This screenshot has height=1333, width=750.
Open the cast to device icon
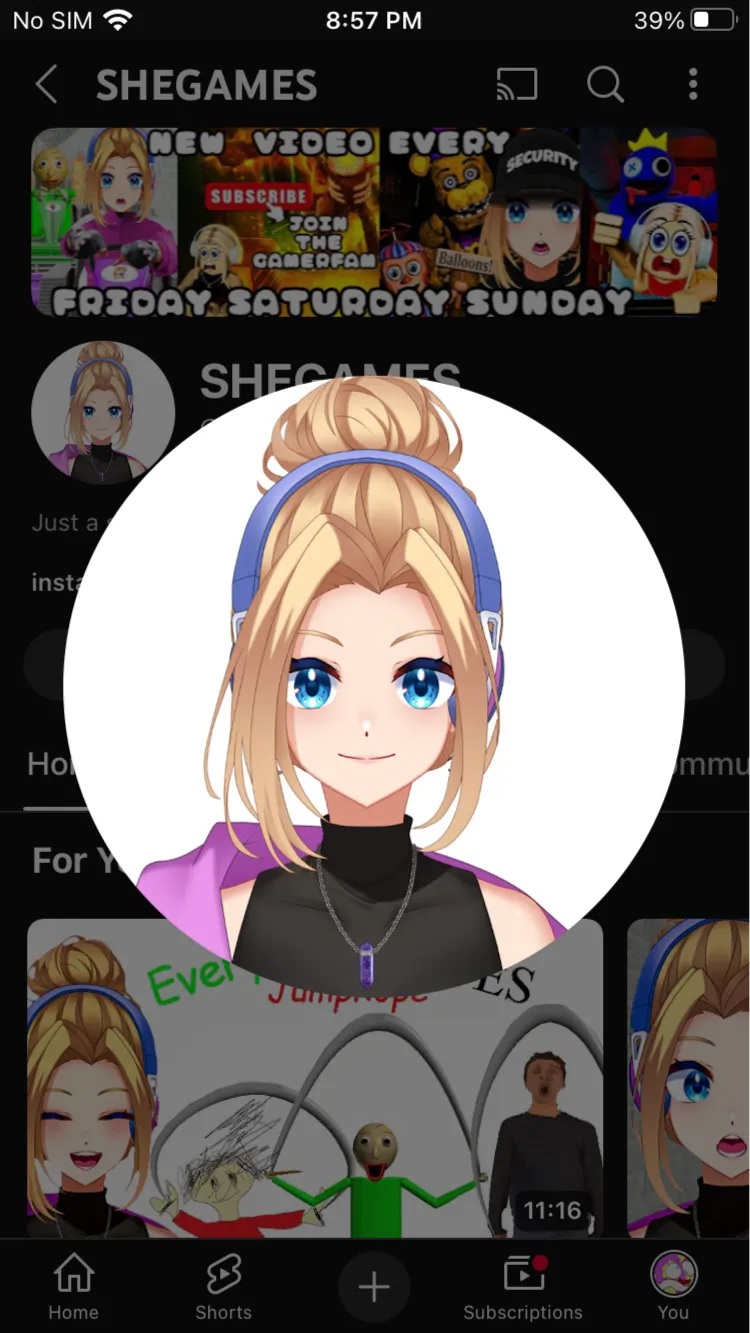click(517, 85)
